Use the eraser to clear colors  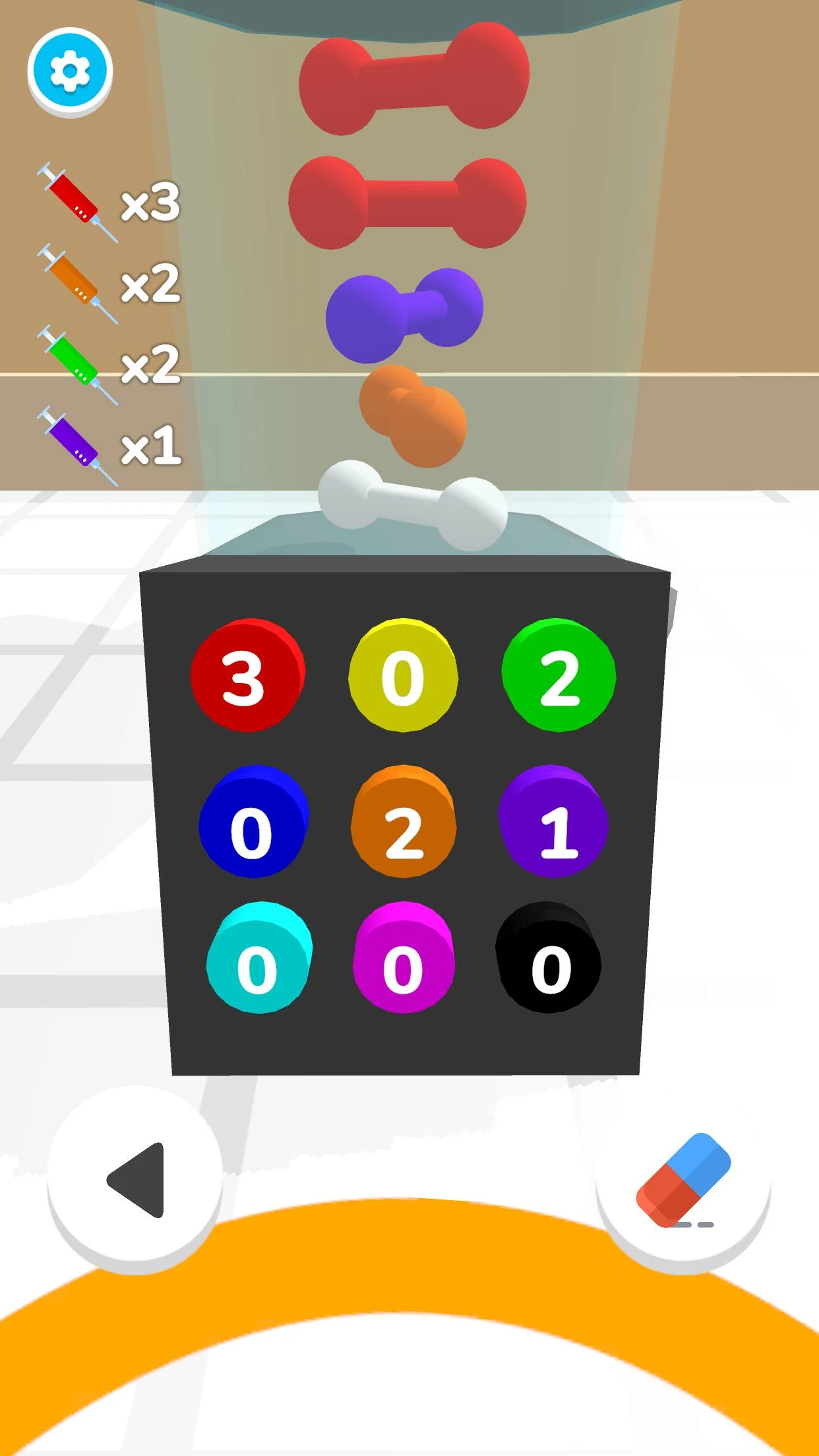click(x=683, y=1180)
